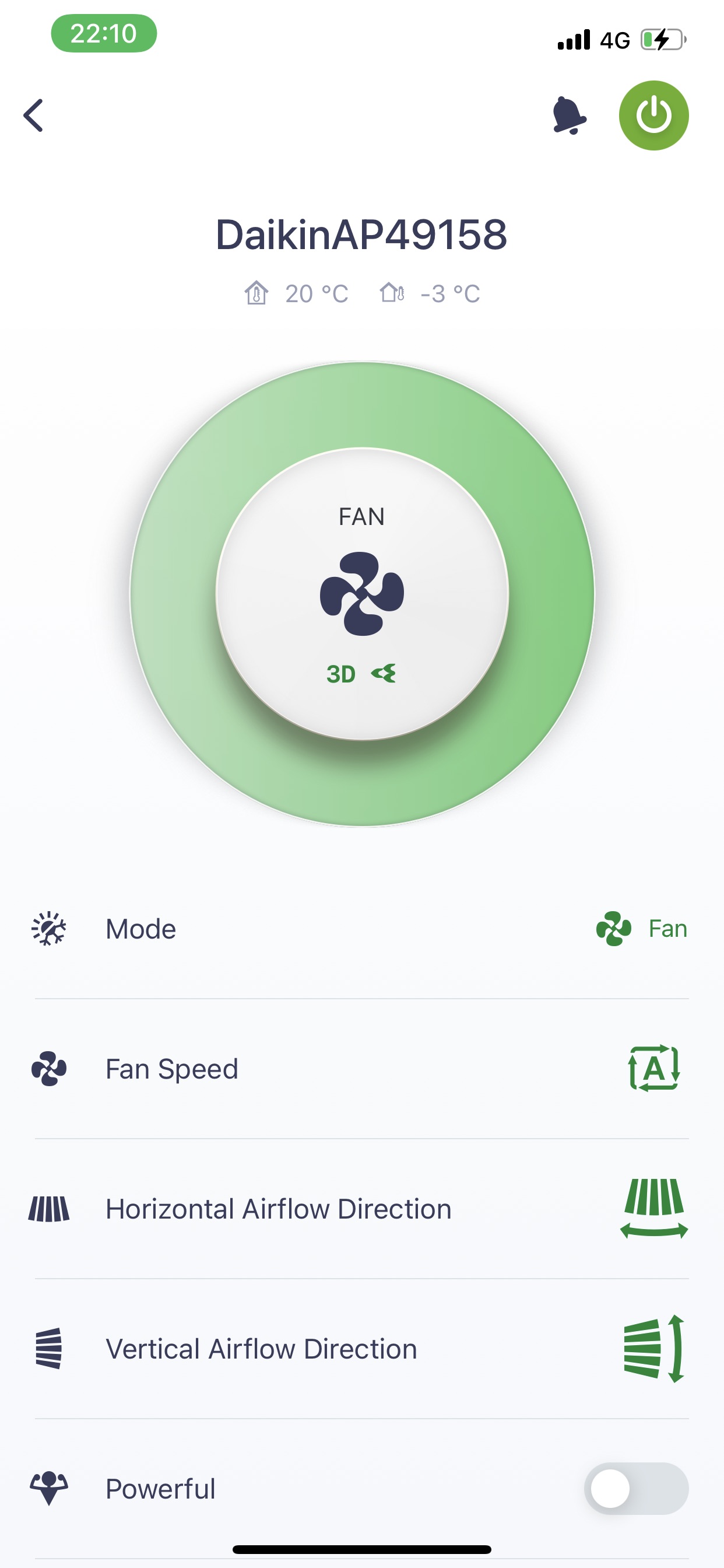The width and height of the screenshot is (724, 1568).
Task: Enable the Powerful mode switch
Action: [x=636, y=1489]
